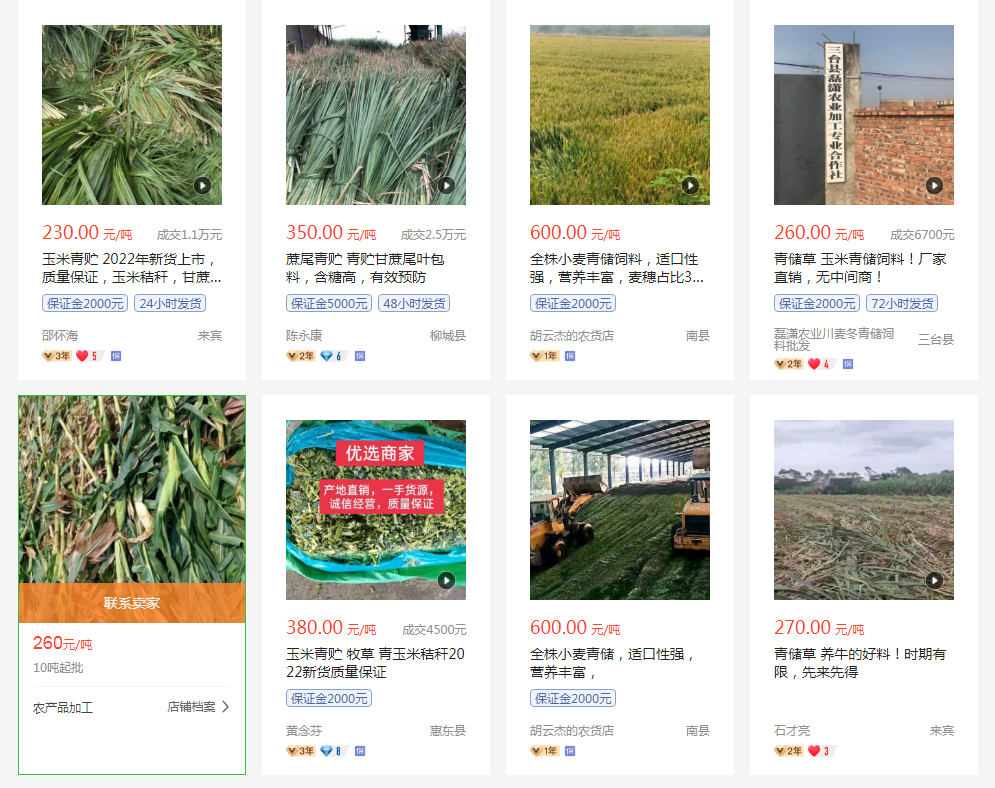The image size is (995, 788).
Task: Open 全株小麦青储饲料 listing with 麦穗占比
Action: pyautogui.click(x=617, y=268)
